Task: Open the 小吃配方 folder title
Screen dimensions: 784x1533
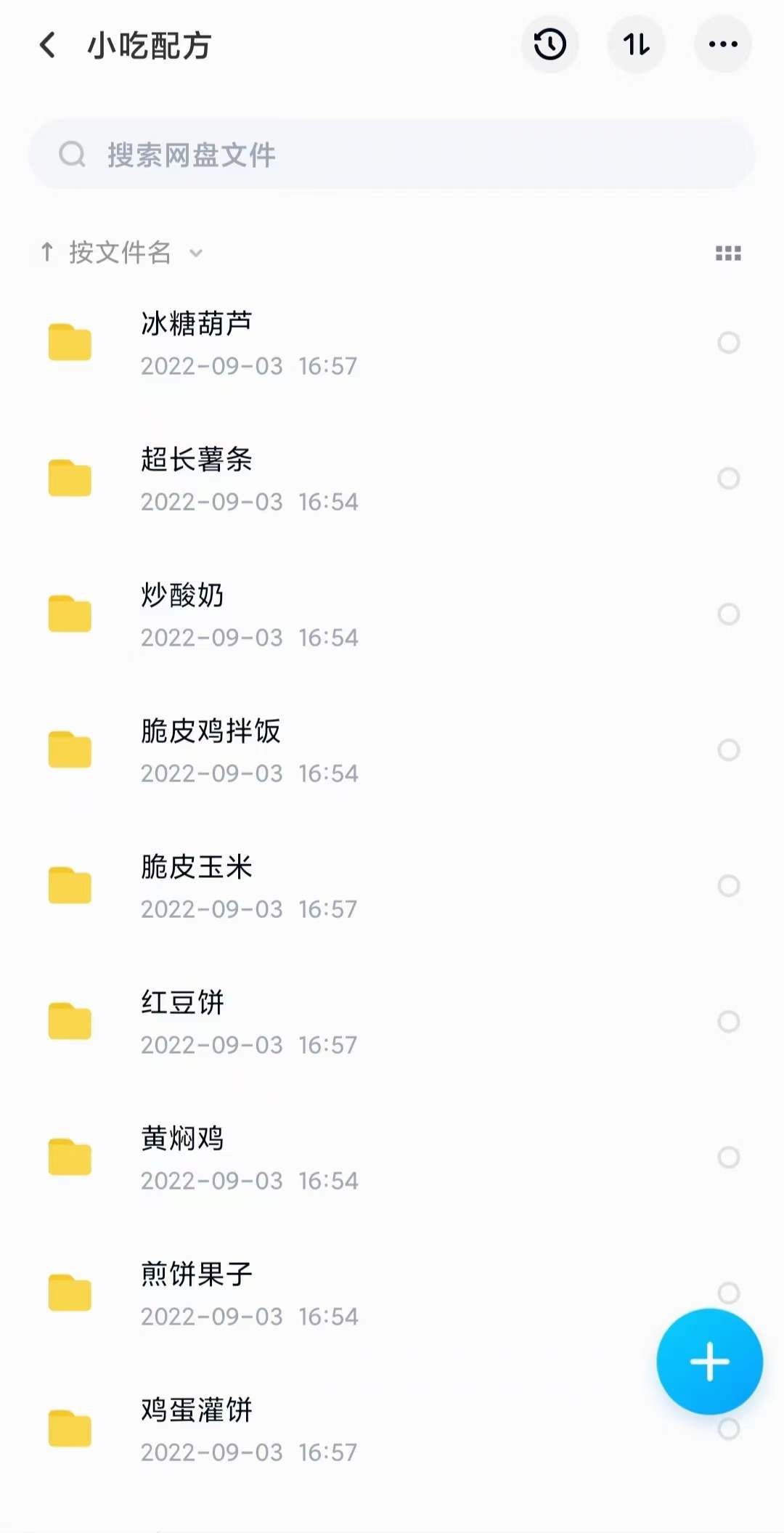Action: point(149,45)
